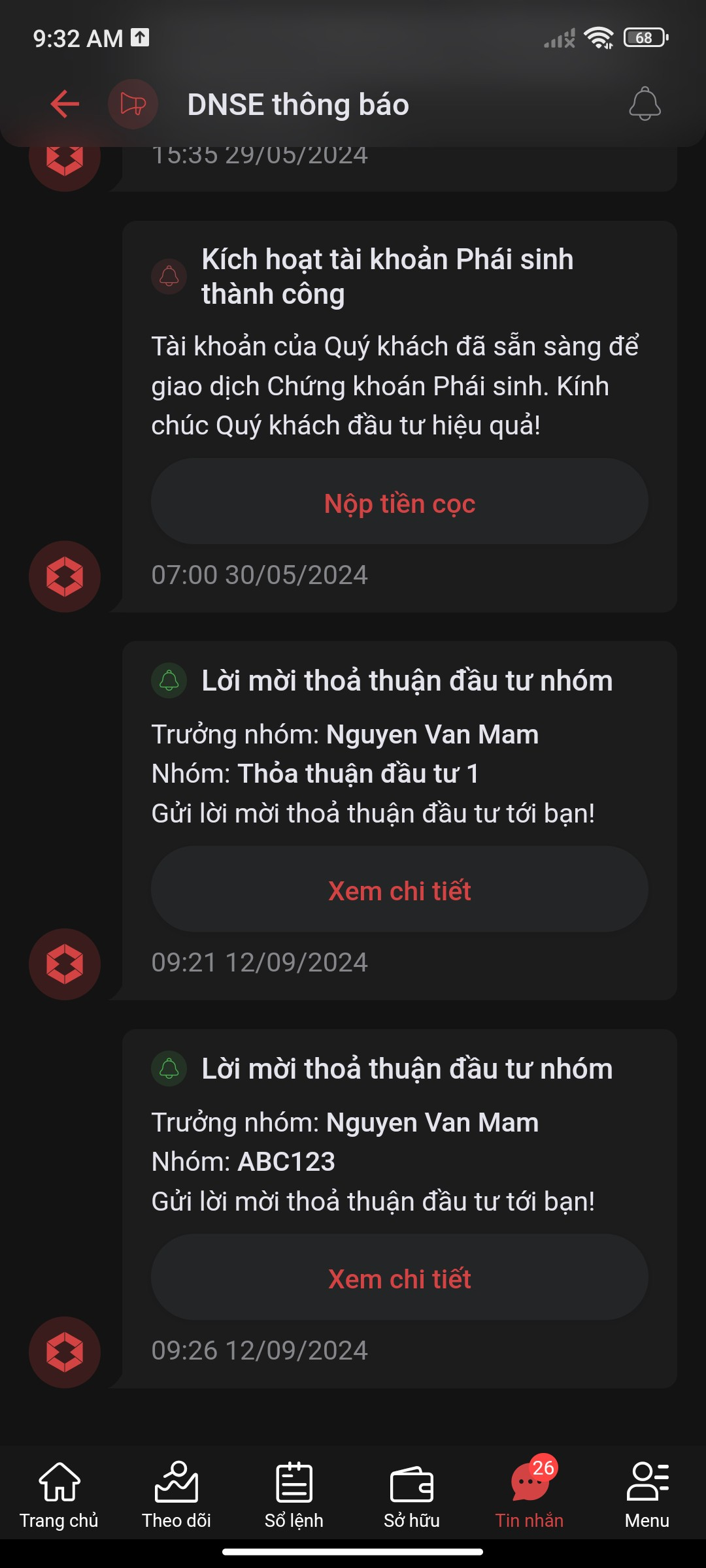View details of the ABC123 group invite
This screenshot has width=706, height=1568.
pyautogui.click(x=399, y=1278)
